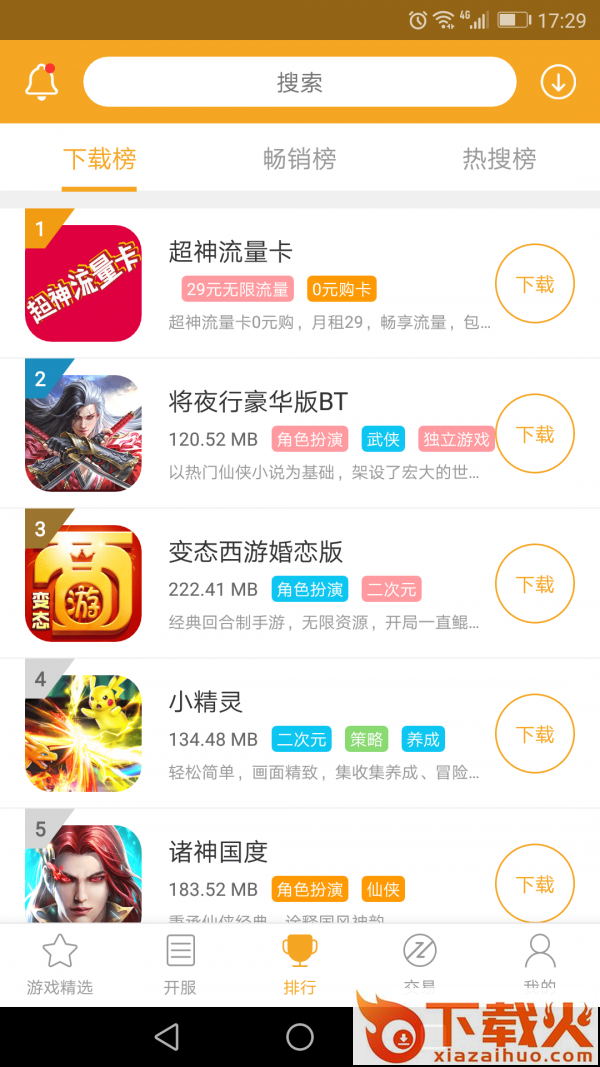Screen dimensions: 600x1067
Task: Switch to the 畅销榜 tab
Action: pos(299,159)
